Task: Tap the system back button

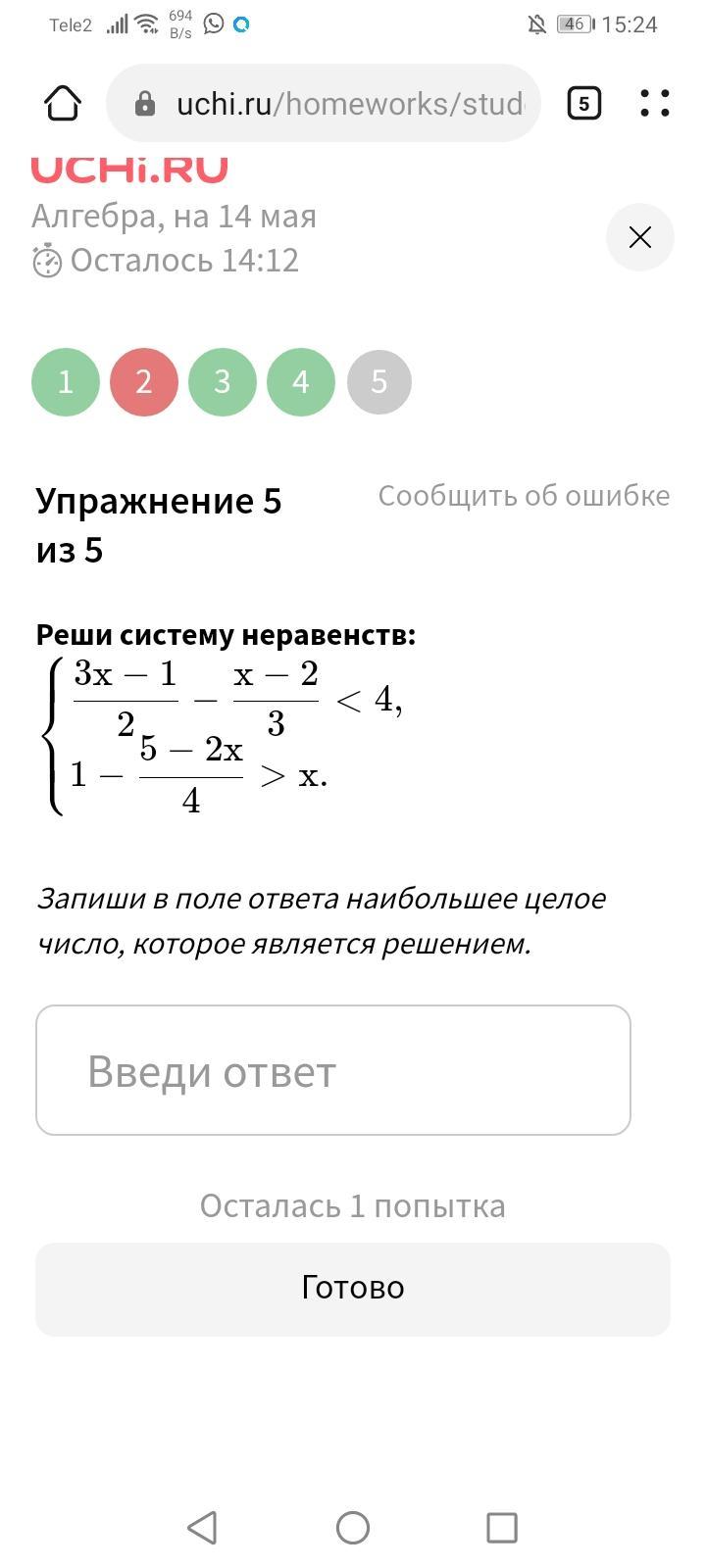Action: point(202,1527)
